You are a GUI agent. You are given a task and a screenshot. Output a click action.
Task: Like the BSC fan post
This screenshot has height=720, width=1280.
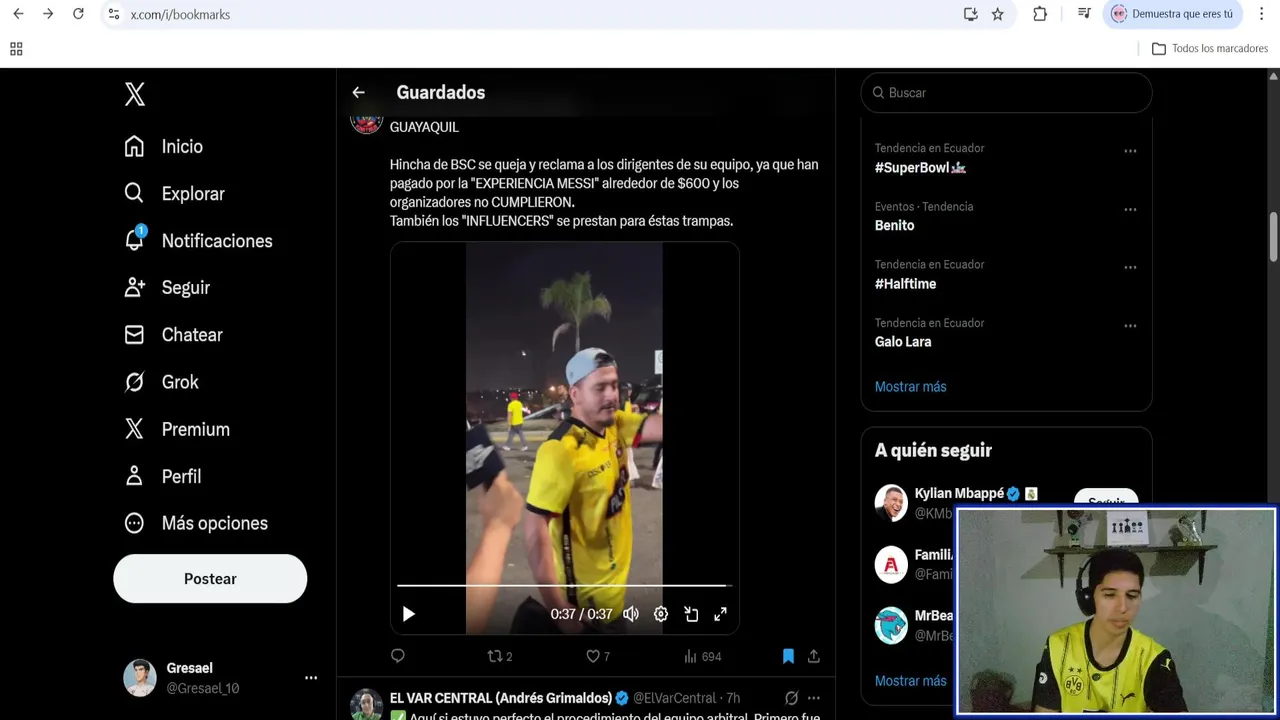(593, 657)
